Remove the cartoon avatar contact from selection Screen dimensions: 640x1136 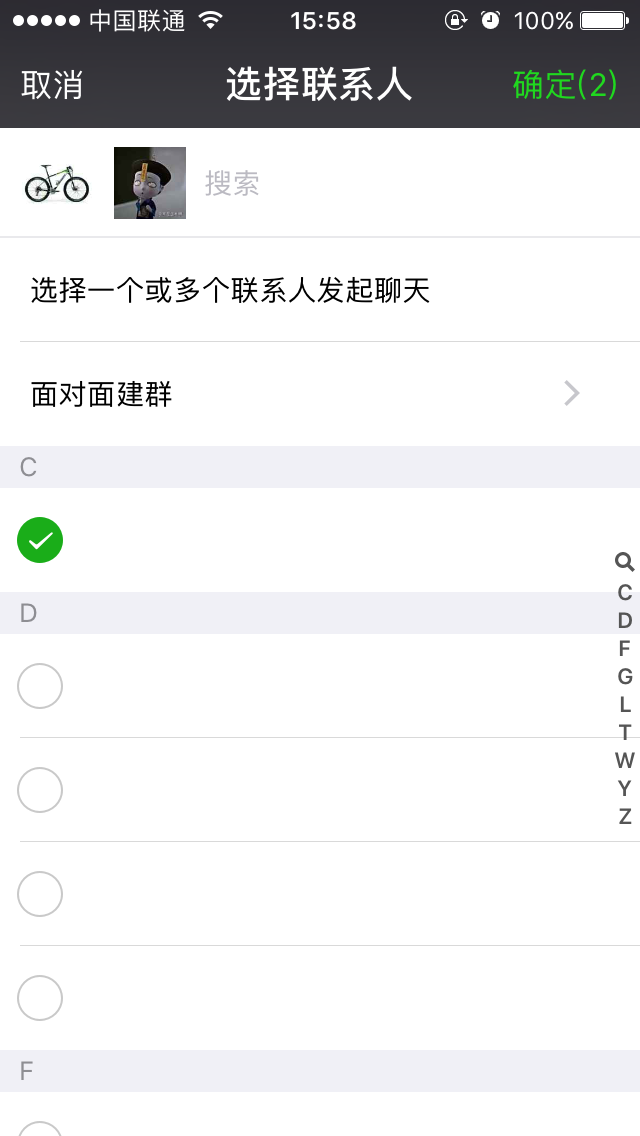coord(150,183)
